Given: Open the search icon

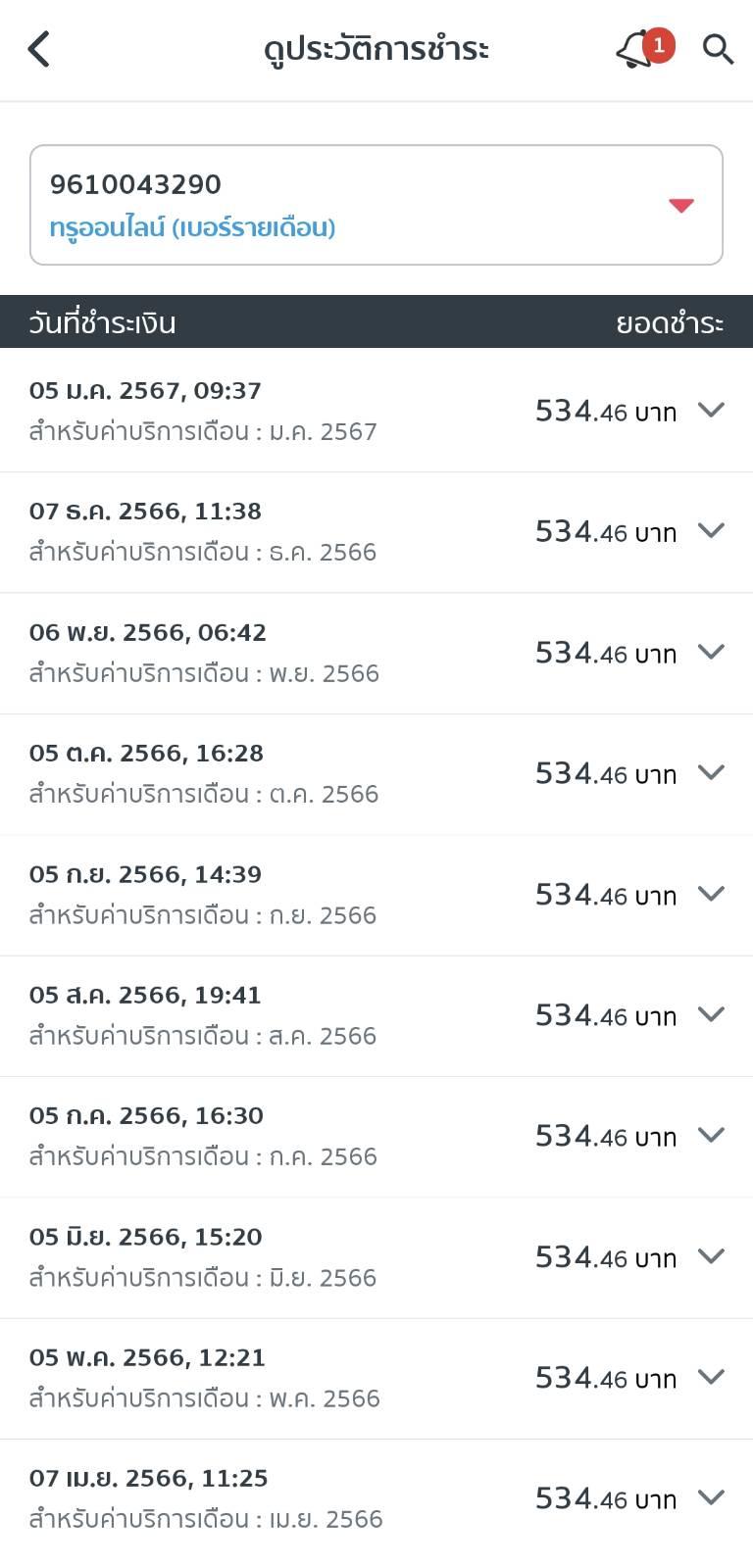Looking at the screenshot, I should [x=718, y=48].
